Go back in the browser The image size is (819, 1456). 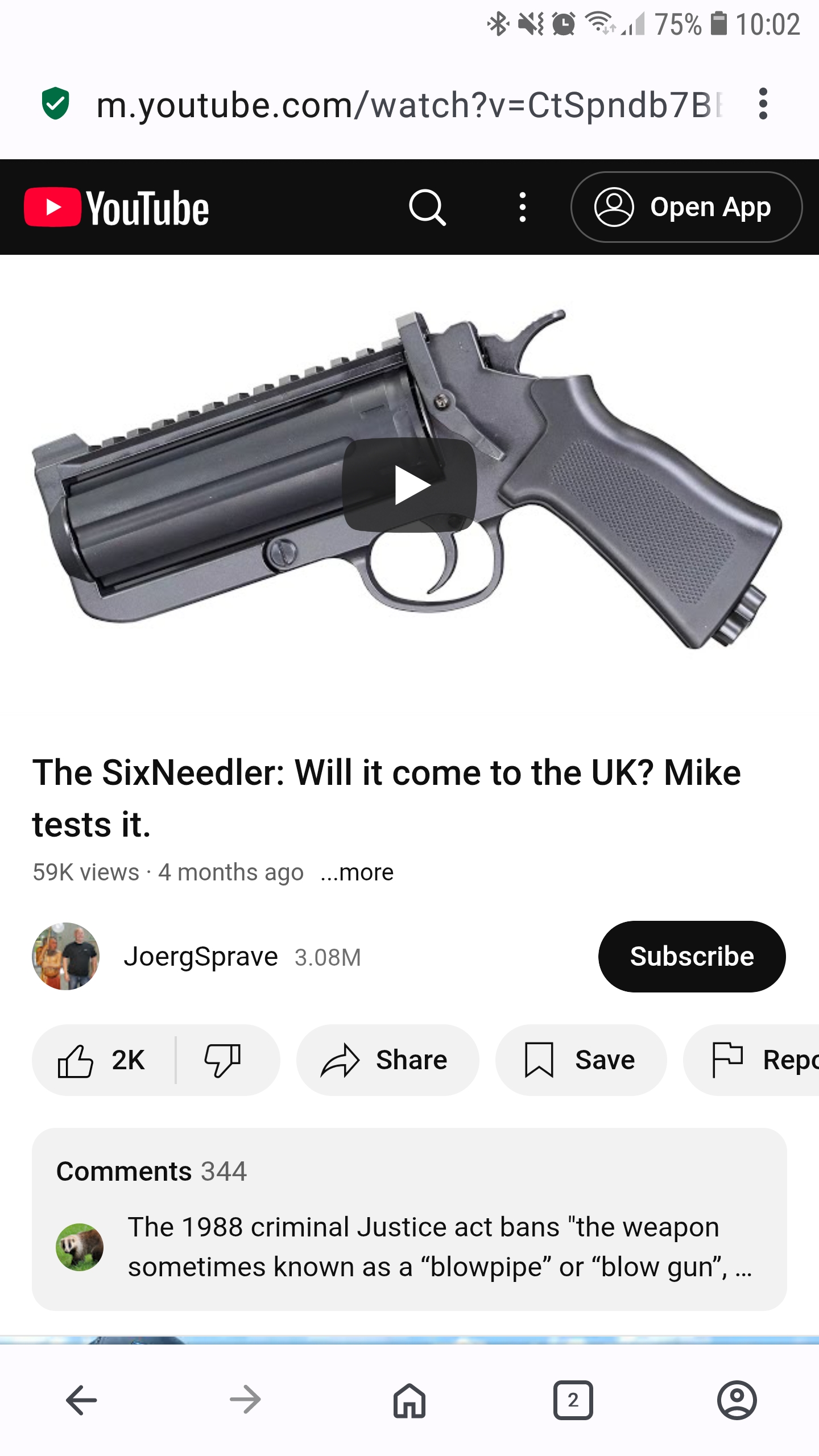(x=82, y=1400)
